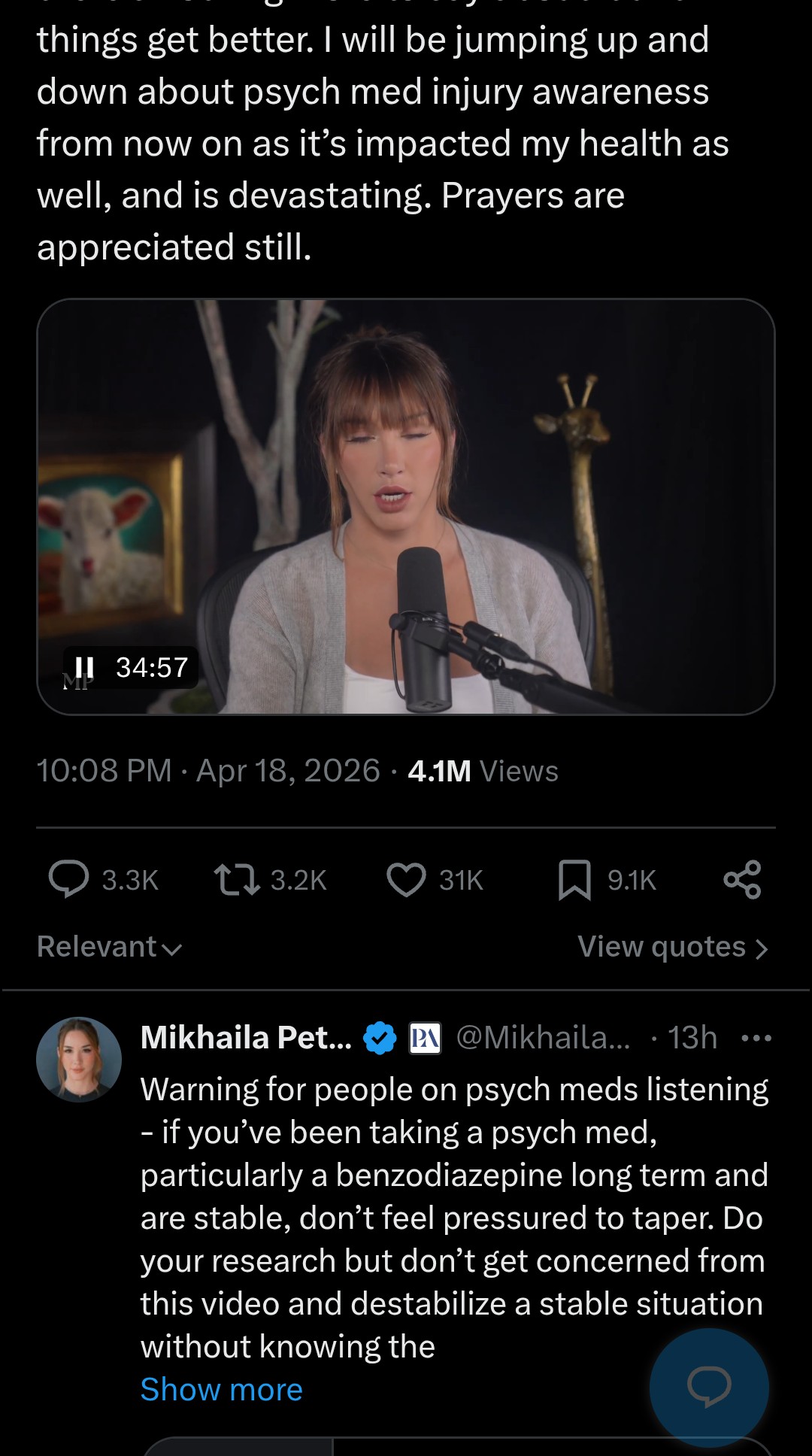
Task: Open the PA affiliation badge next to Mikhaila's name
Action: [425, 1039]
